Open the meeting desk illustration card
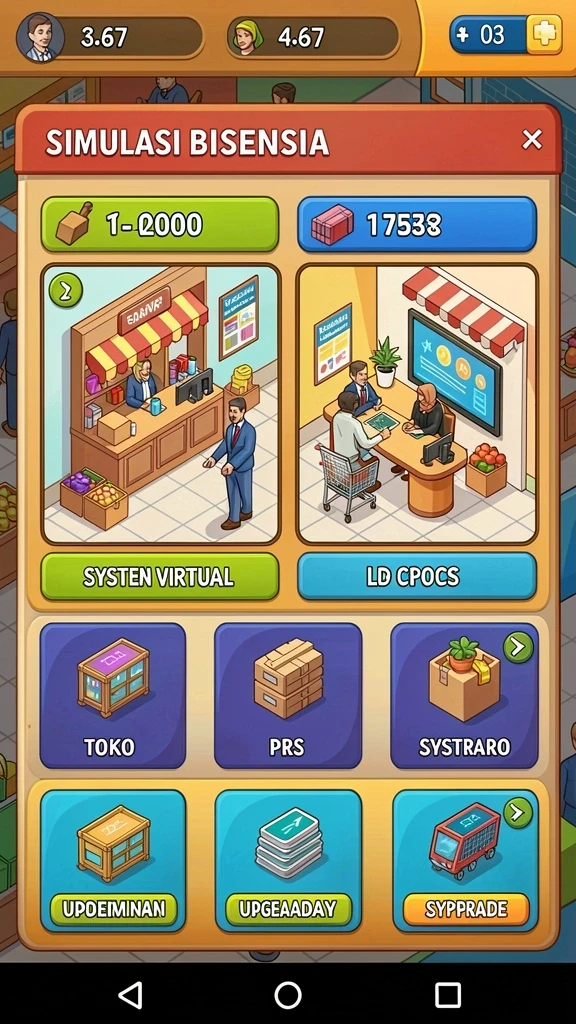 pos(417,404)
